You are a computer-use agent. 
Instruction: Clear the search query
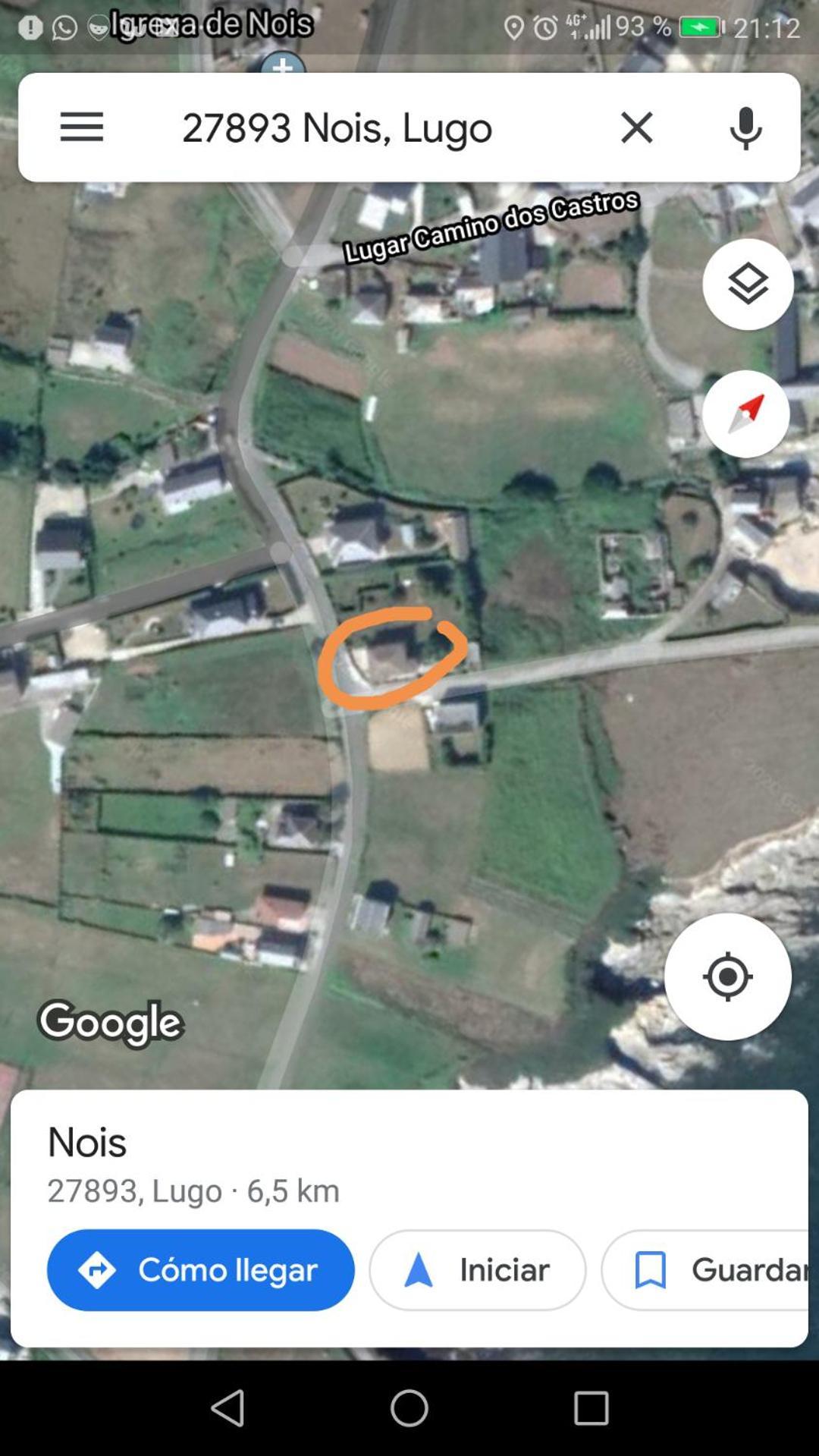[636, 127]
